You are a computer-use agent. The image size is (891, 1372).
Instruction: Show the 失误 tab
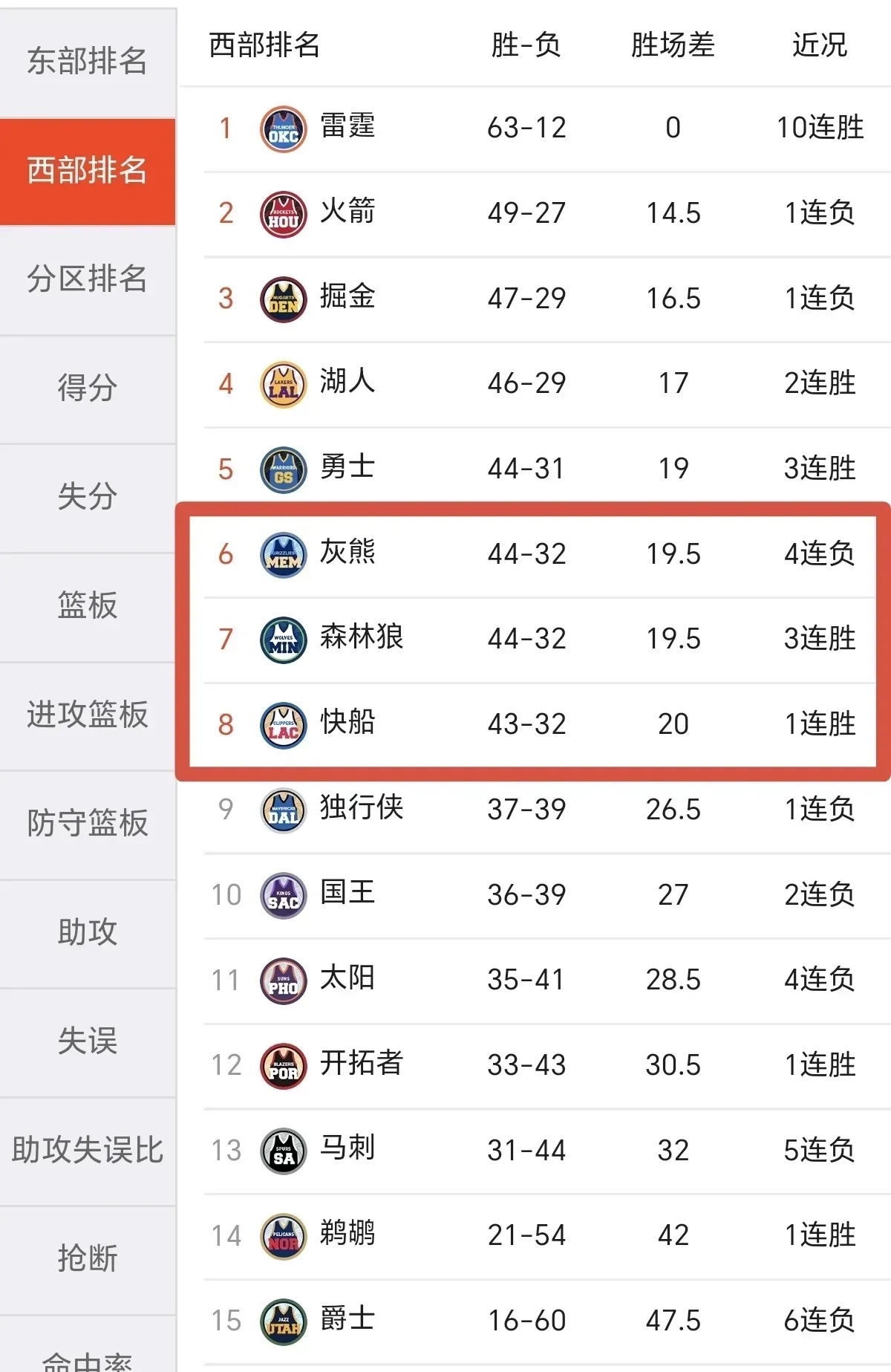(x=88, y=1041)
